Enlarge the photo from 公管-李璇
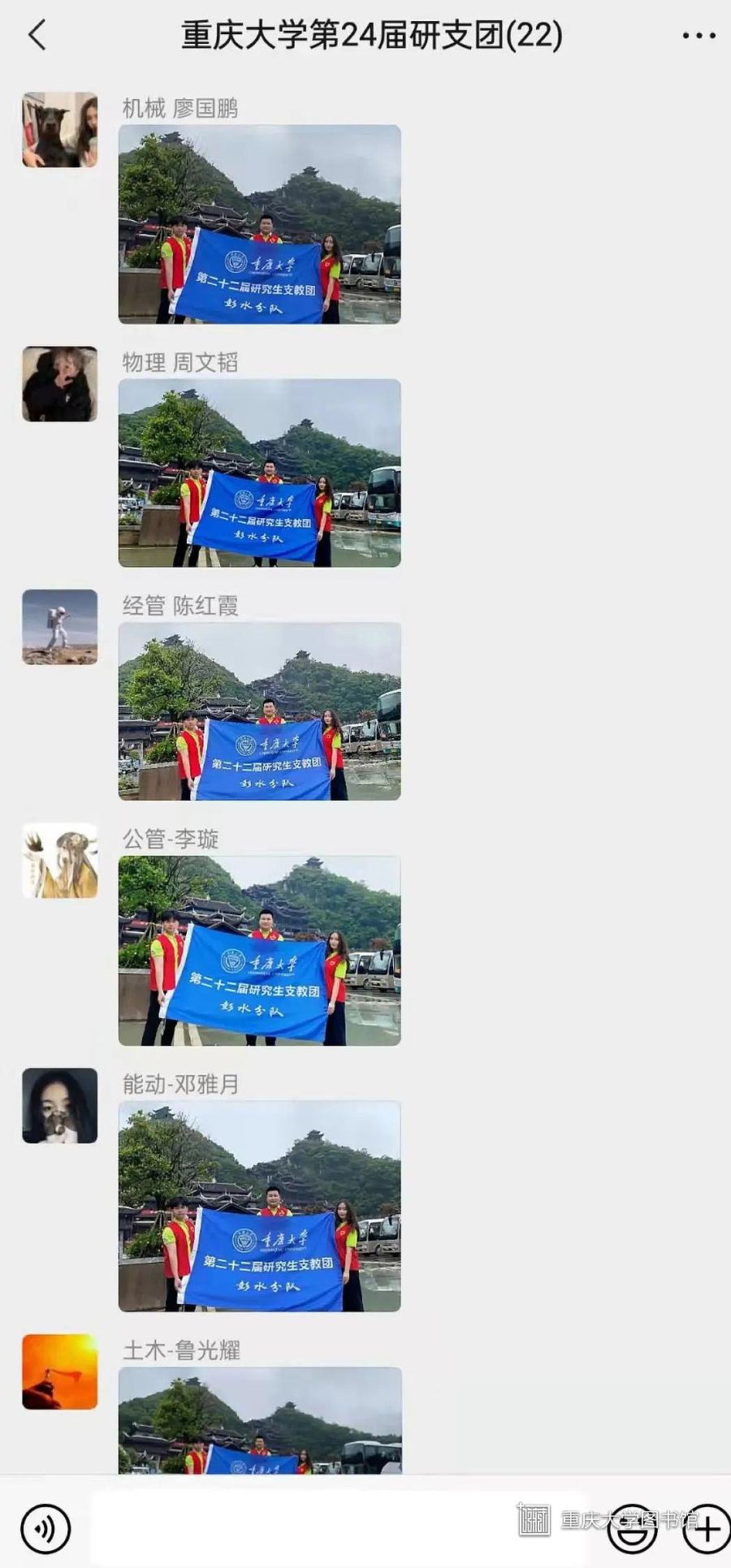731x1568 pixels. [x=259, y=951]
